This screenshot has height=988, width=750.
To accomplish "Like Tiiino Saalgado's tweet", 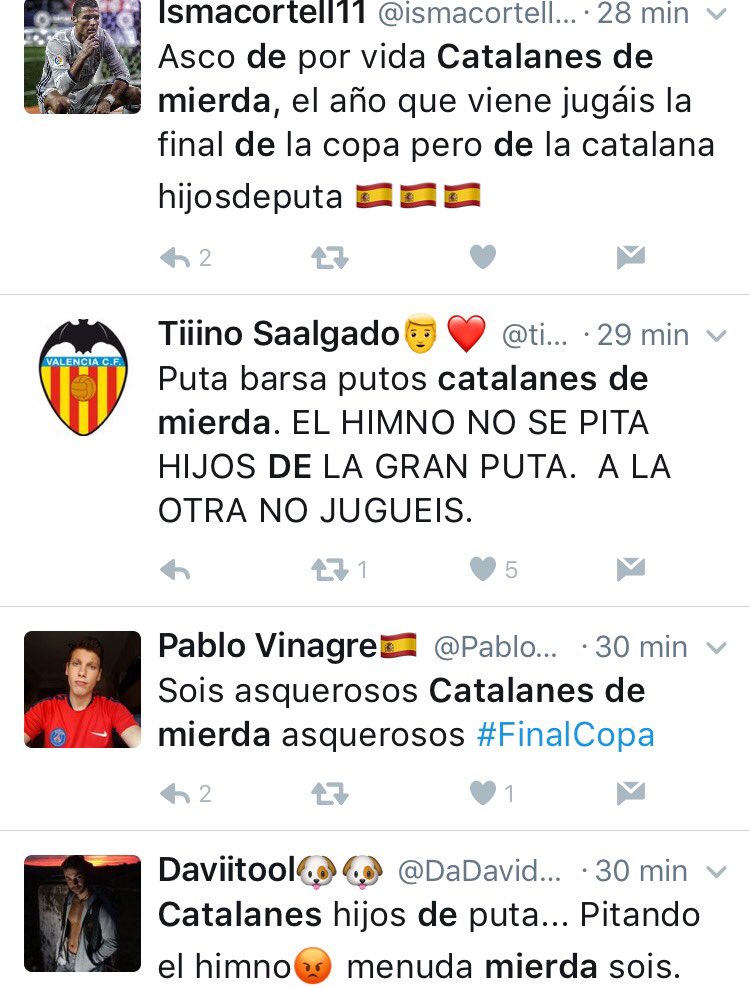I will tap(483, 570).
